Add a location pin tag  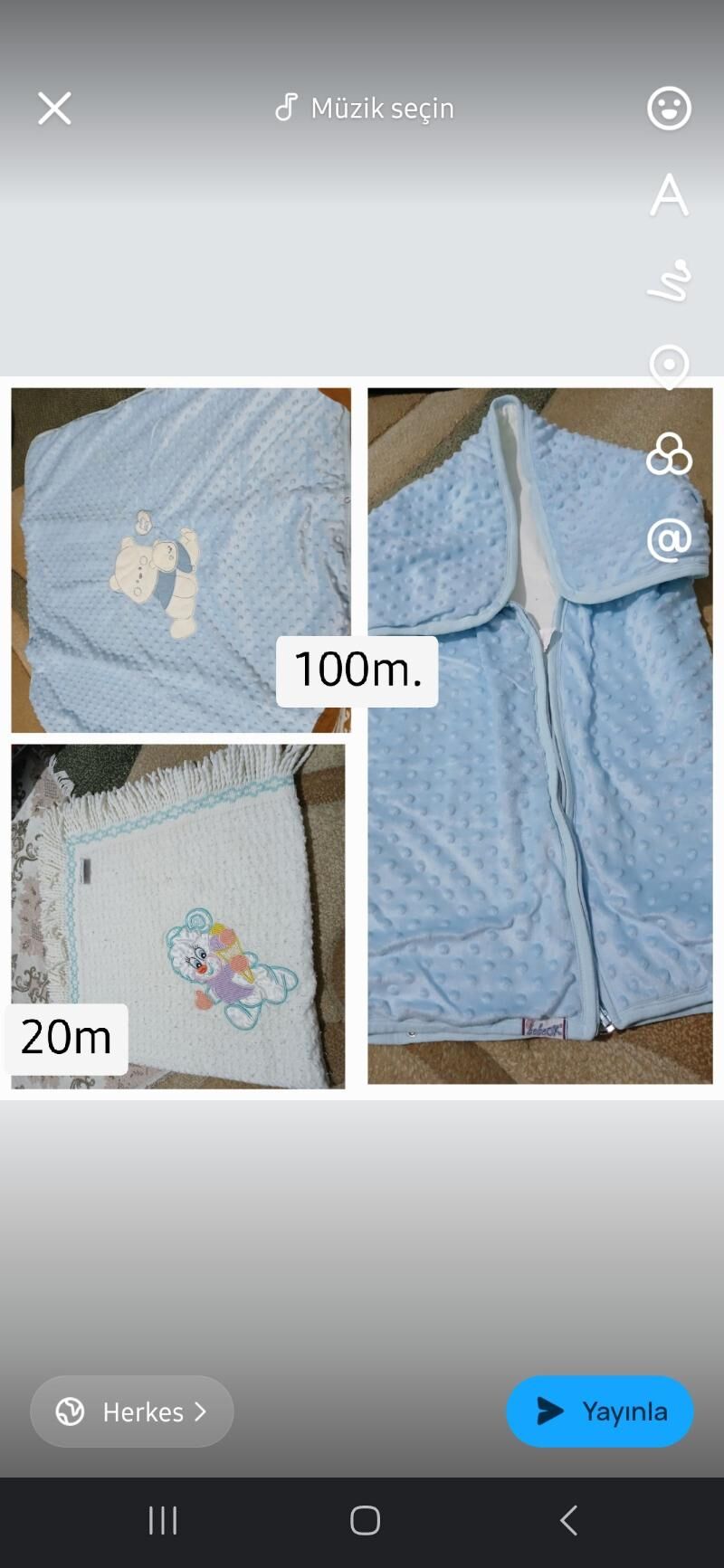(x=669, y=366)
